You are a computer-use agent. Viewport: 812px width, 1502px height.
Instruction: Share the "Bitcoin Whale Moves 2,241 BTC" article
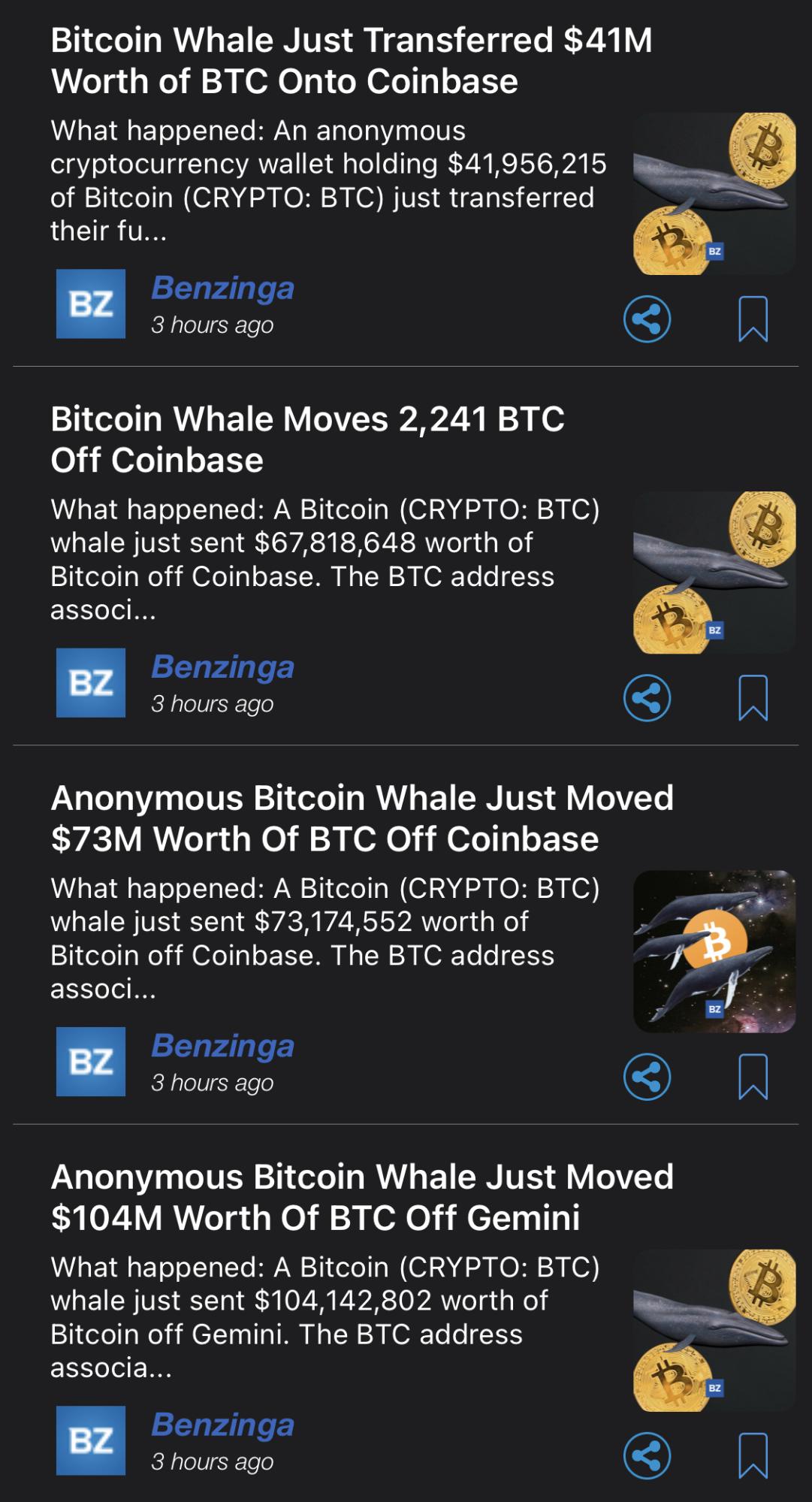[647, 699]
